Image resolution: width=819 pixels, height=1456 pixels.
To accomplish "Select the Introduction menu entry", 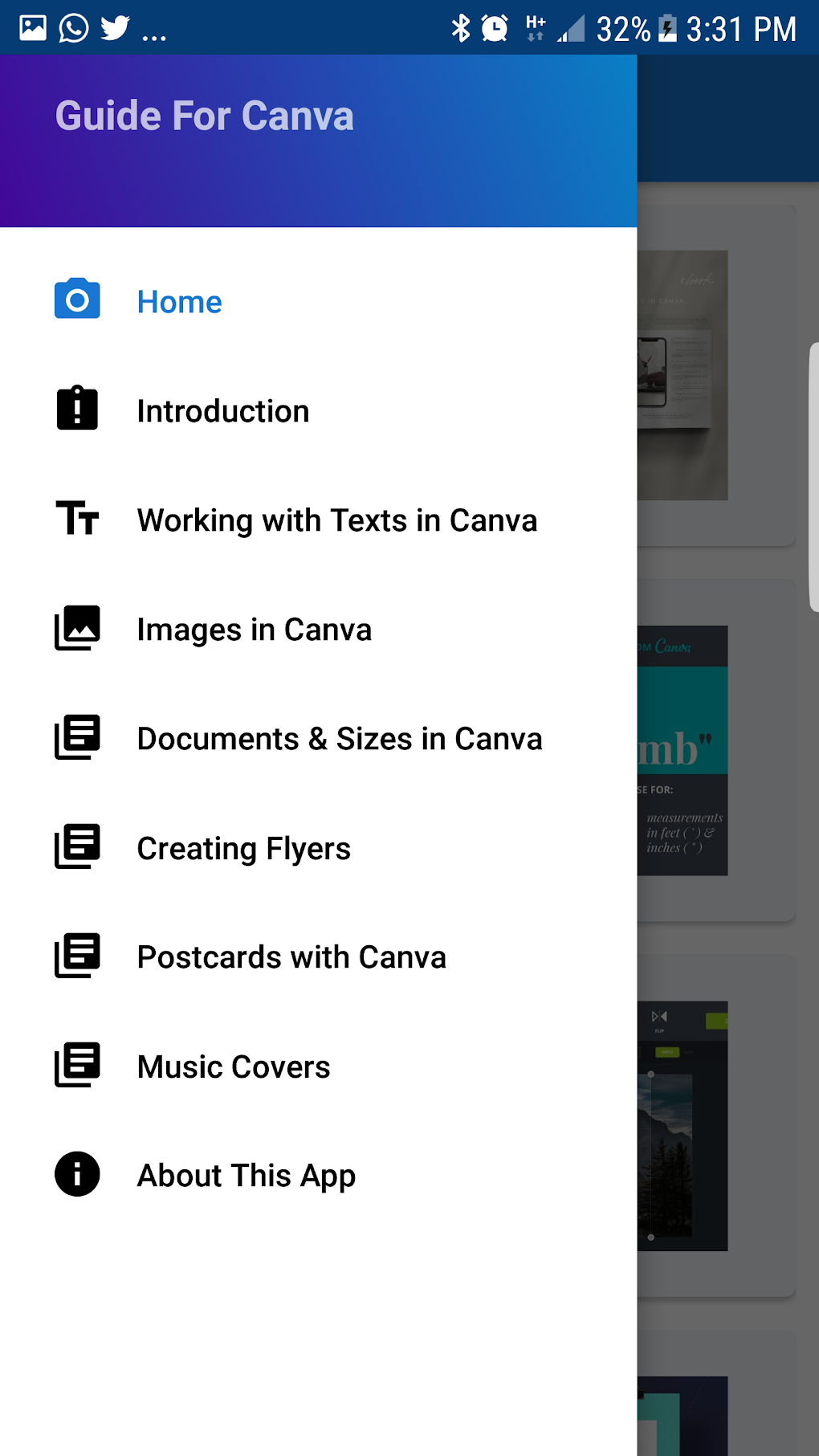I will [223, 410].
